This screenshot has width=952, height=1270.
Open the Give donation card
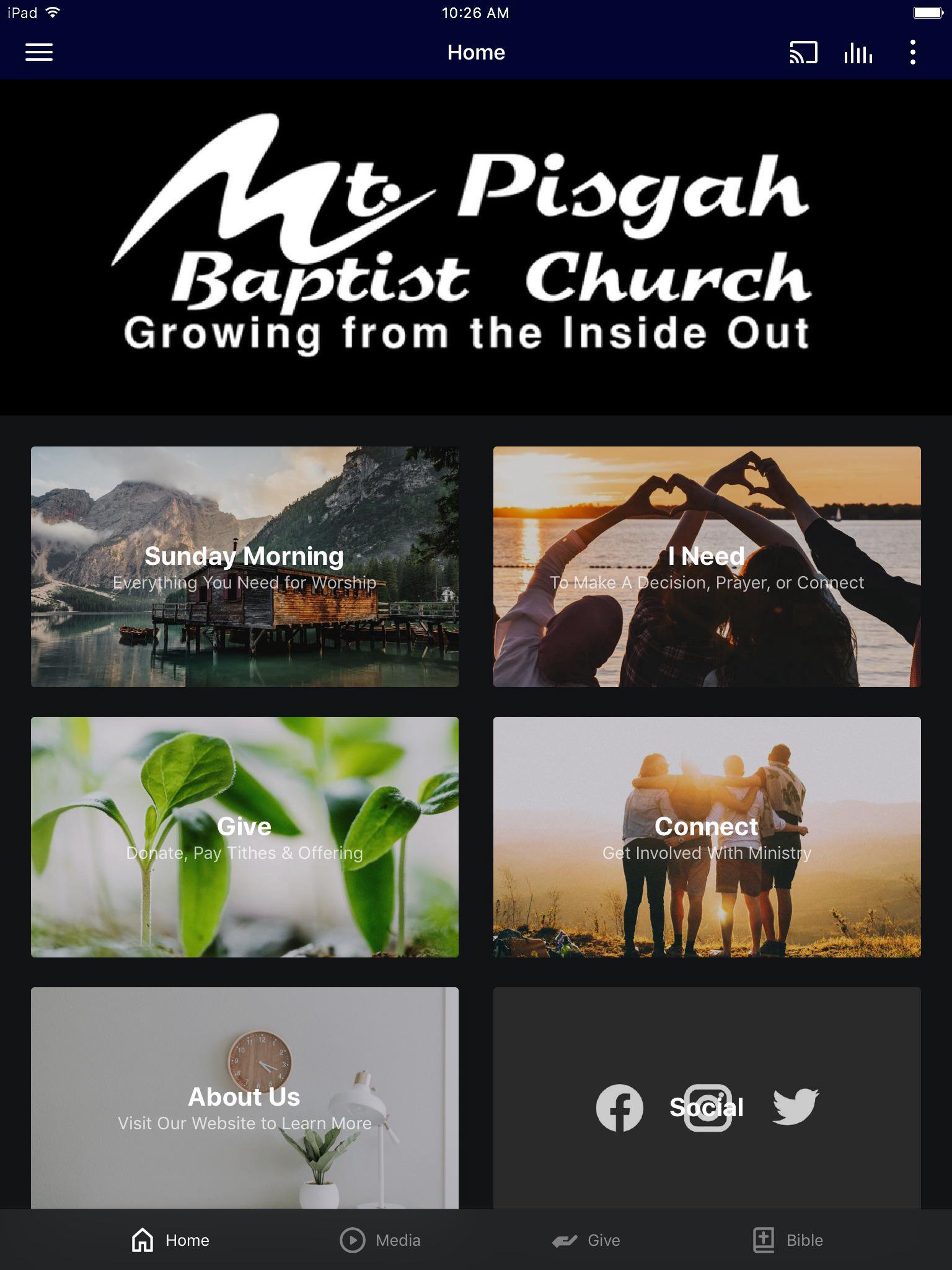pos(244,837)
